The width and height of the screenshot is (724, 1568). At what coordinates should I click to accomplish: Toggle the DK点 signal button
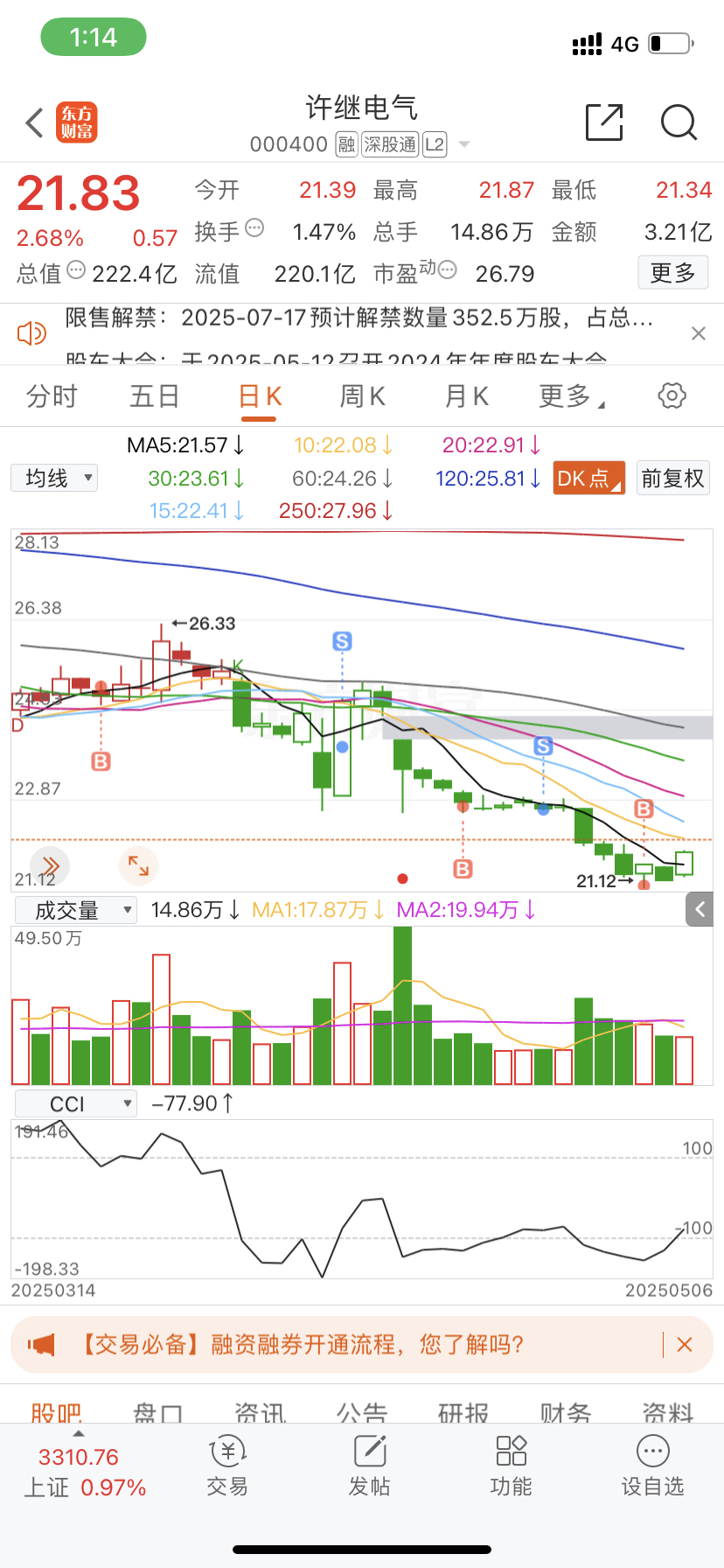click(x=588, y=479)
